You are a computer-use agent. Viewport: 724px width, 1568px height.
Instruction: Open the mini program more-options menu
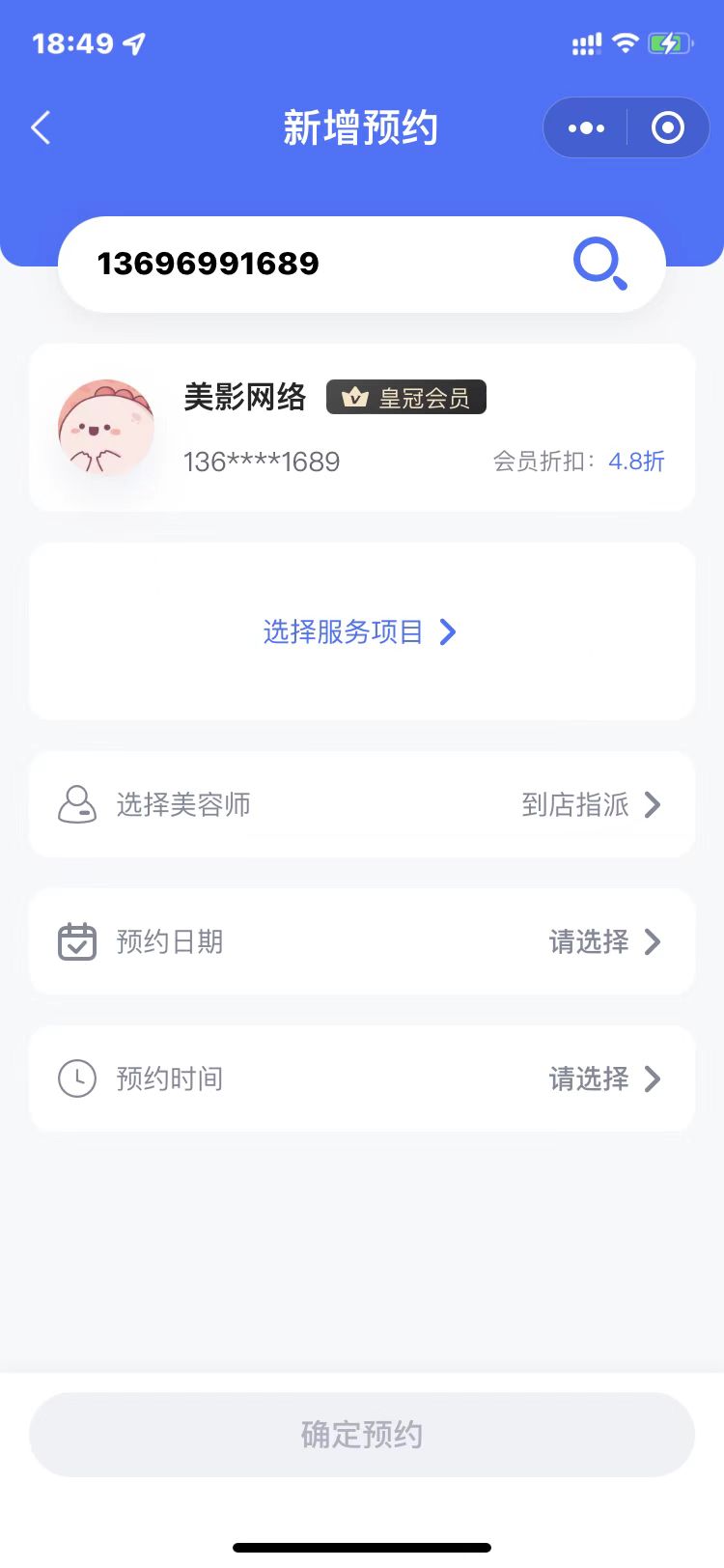click(x=586, y=127)
